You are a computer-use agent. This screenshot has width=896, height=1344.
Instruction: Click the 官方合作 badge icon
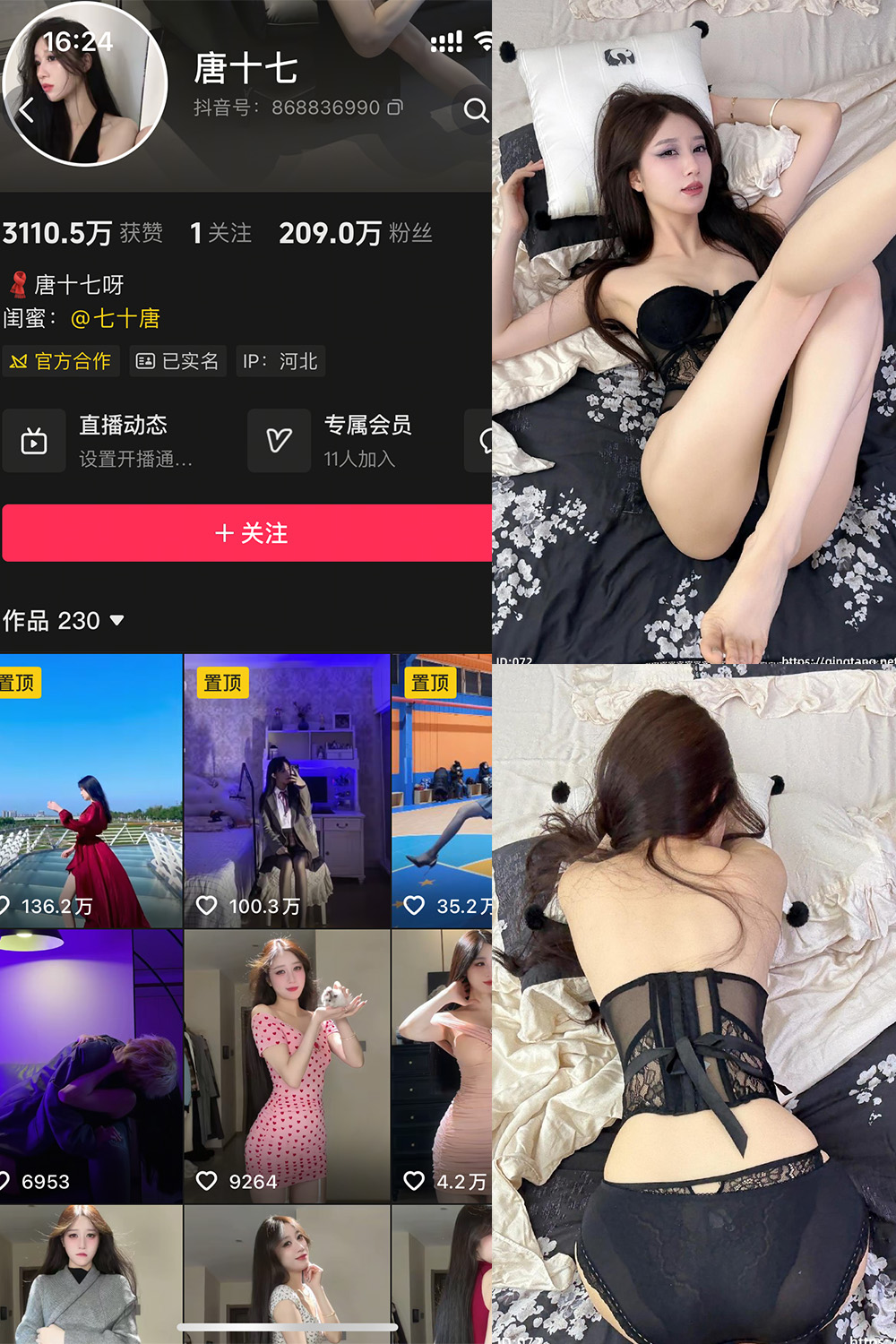pos(20,361)
